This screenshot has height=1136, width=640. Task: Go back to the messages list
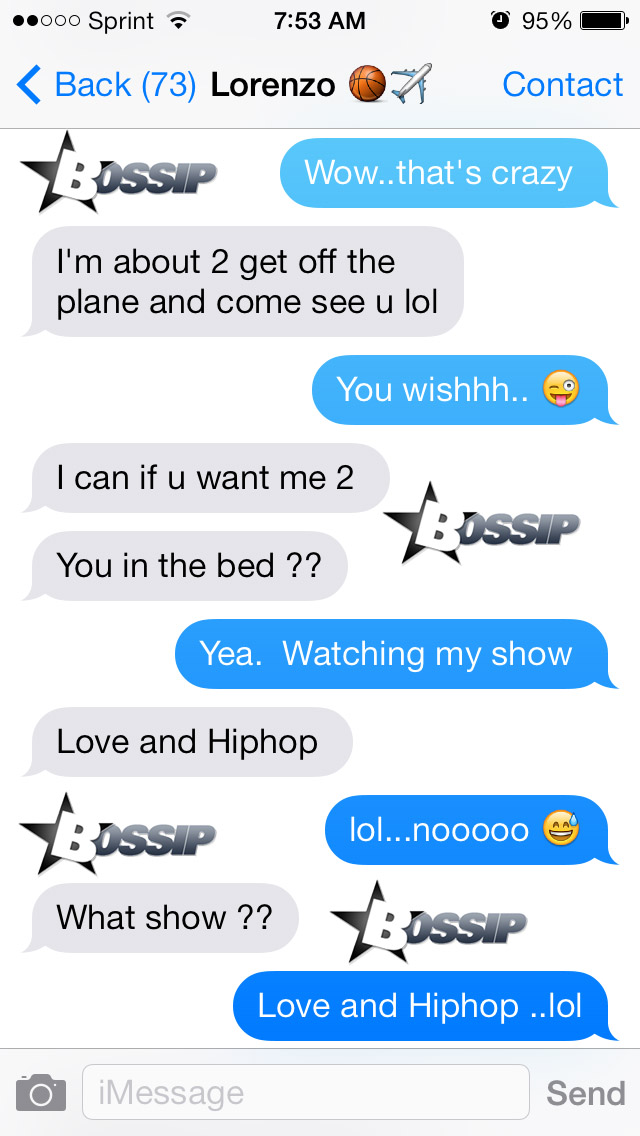pyautogui.click(x=105, y=85)
